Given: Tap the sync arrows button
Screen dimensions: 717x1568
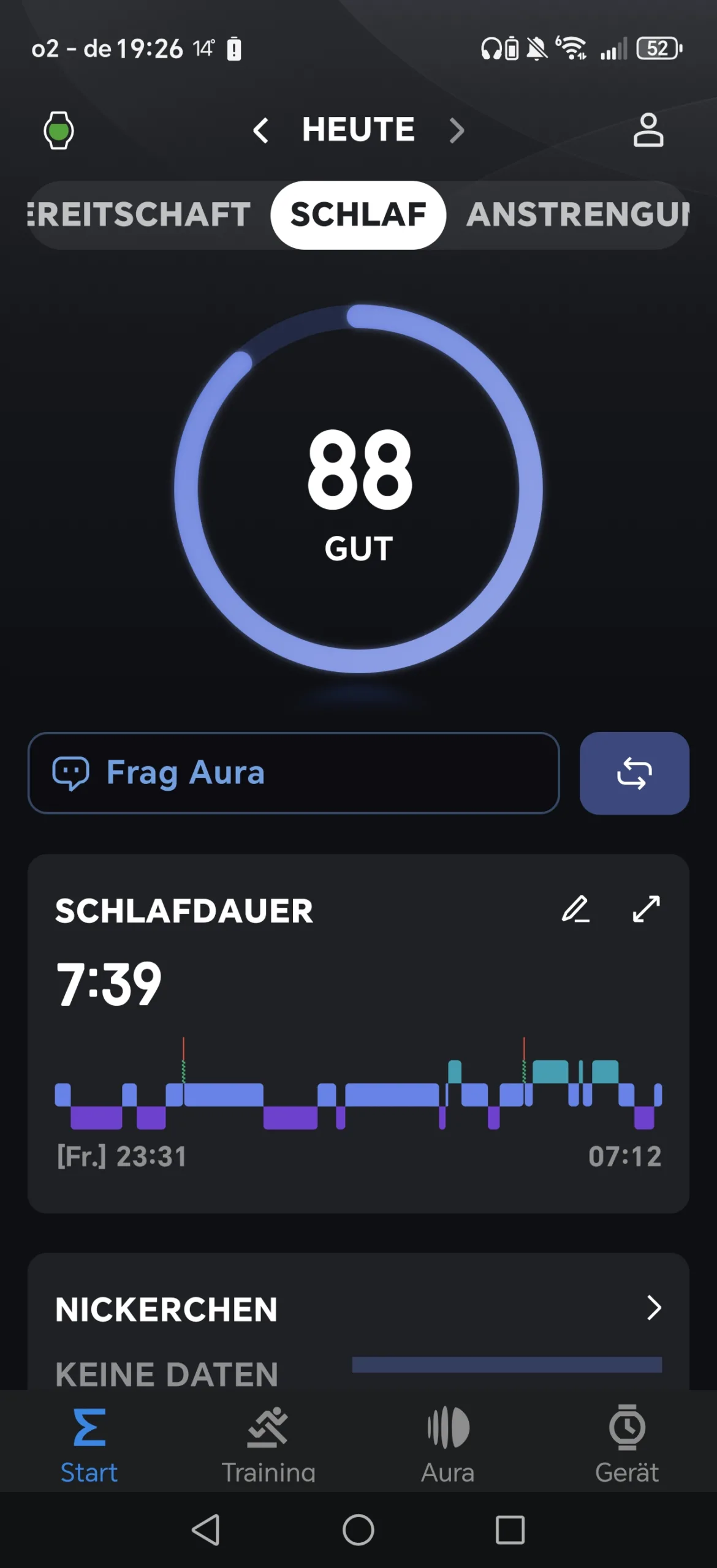Looking at the screenshot, I should click(x=634, y=773).
